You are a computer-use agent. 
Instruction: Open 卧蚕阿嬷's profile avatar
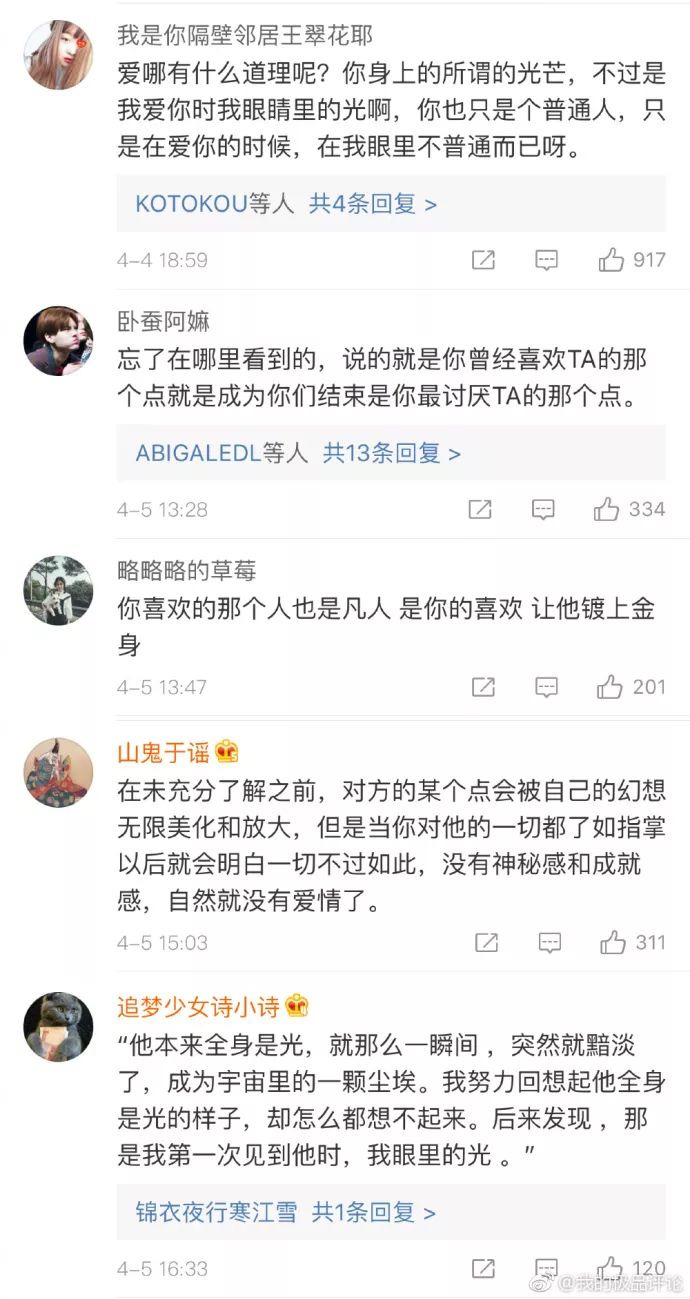(x=58, y=341)
